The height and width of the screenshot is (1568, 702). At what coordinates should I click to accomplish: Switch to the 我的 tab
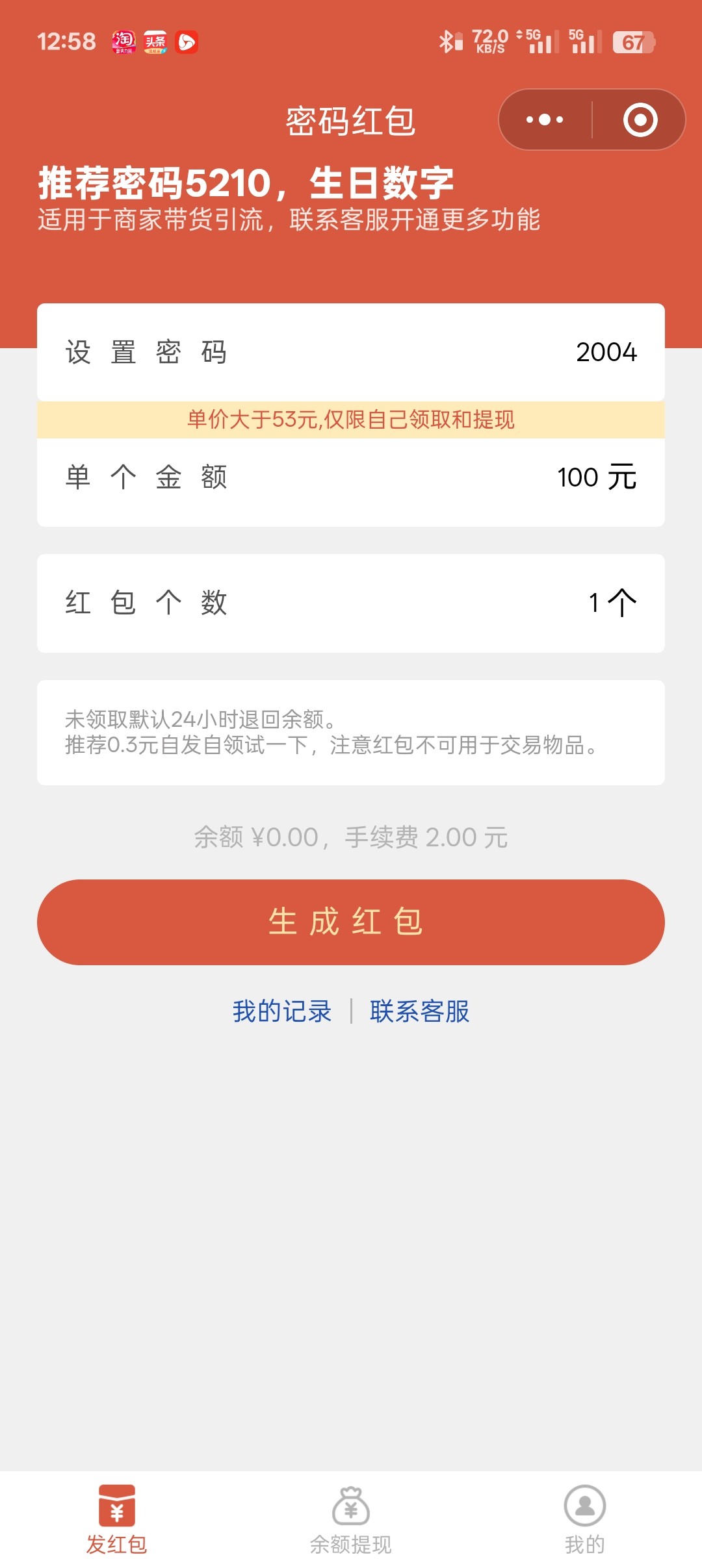585,1519
